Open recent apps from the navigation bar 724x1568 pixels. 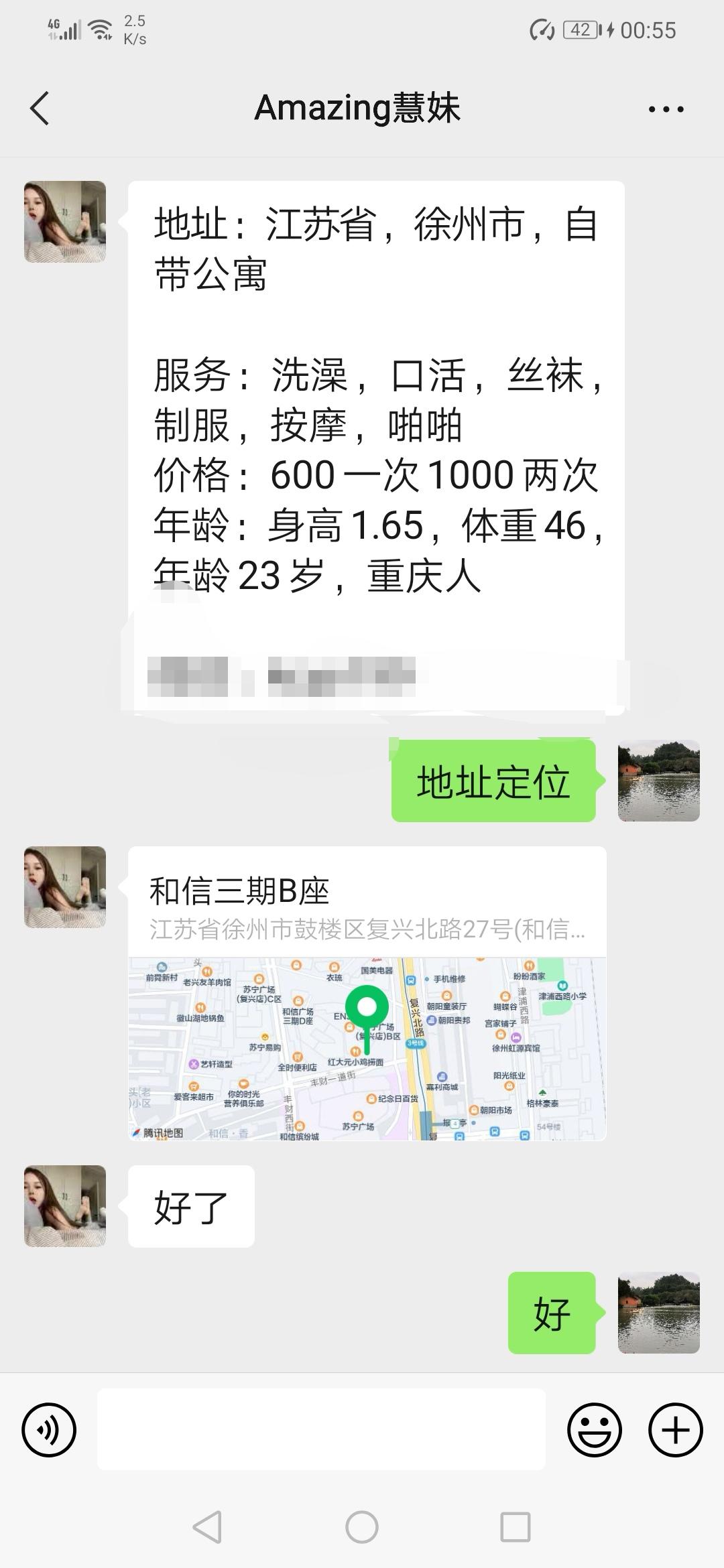click(x=516, y=1527)
